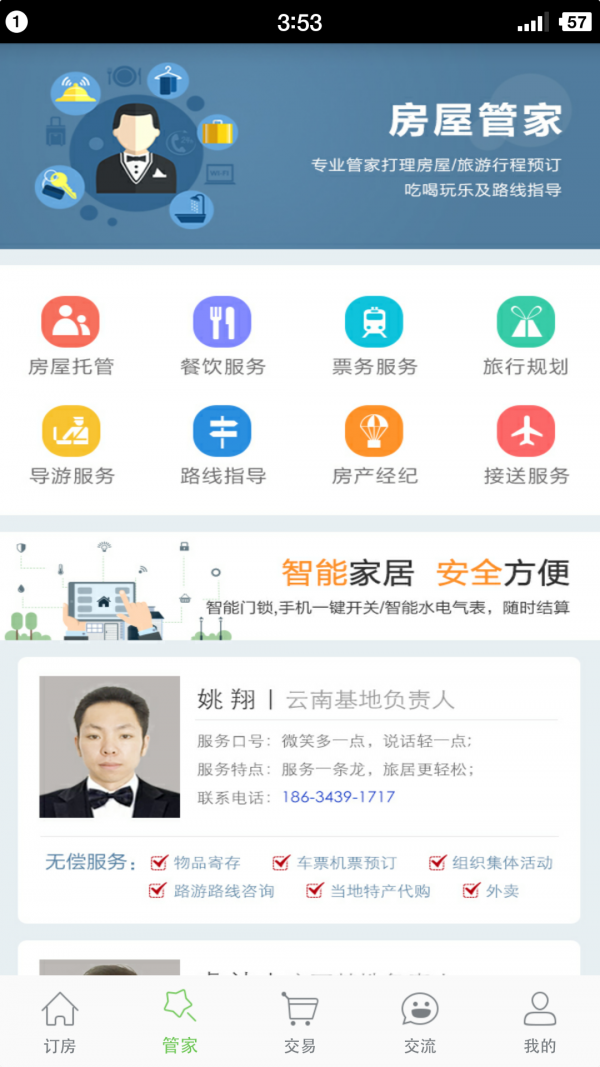The width and height of the screenshot is (600, 1067).
Task: Call phone number 186-3439-1717
Action: [338, 797]
